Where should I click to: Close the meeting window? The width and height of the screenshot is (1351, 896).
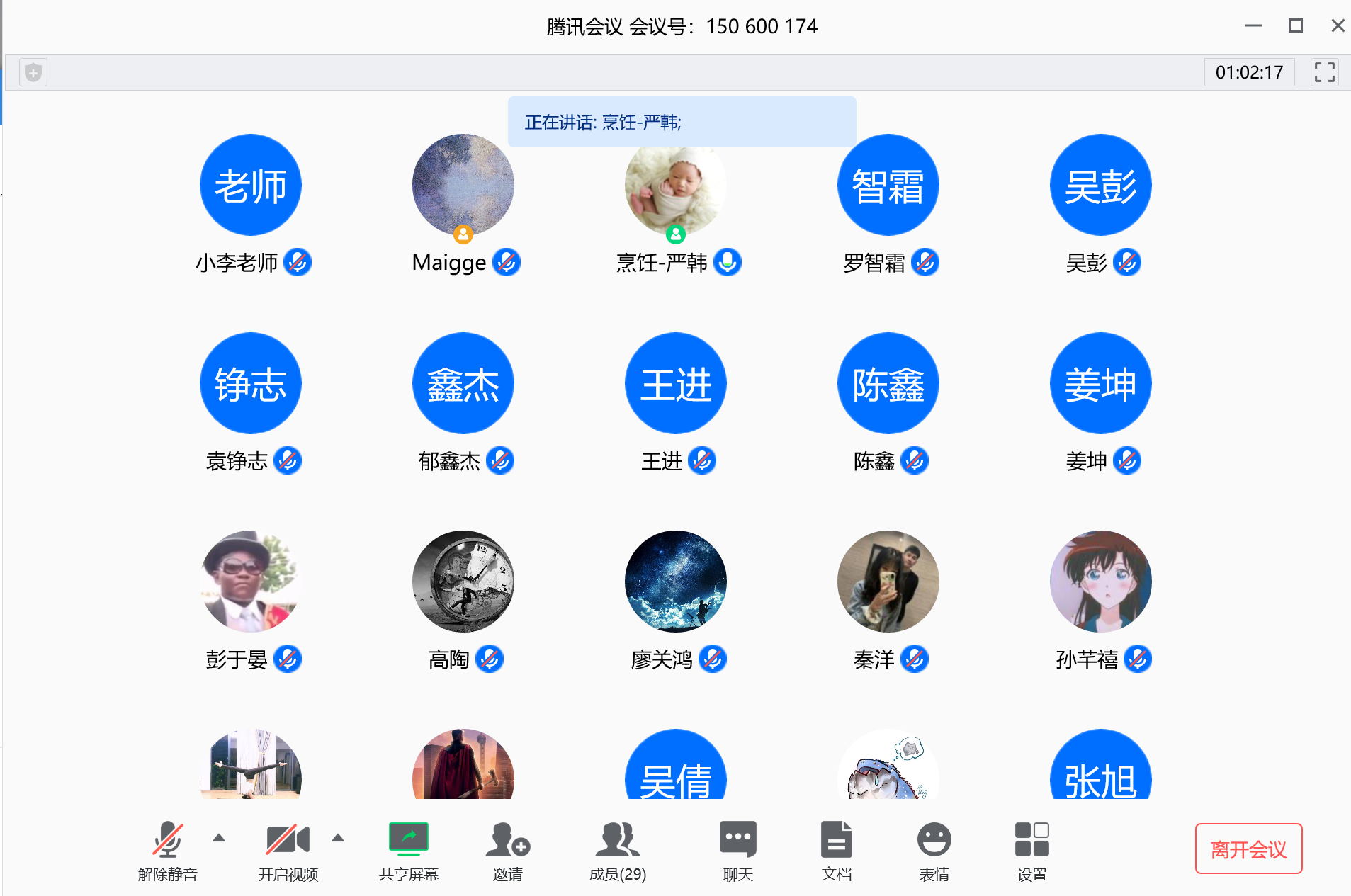(1338, 26)
